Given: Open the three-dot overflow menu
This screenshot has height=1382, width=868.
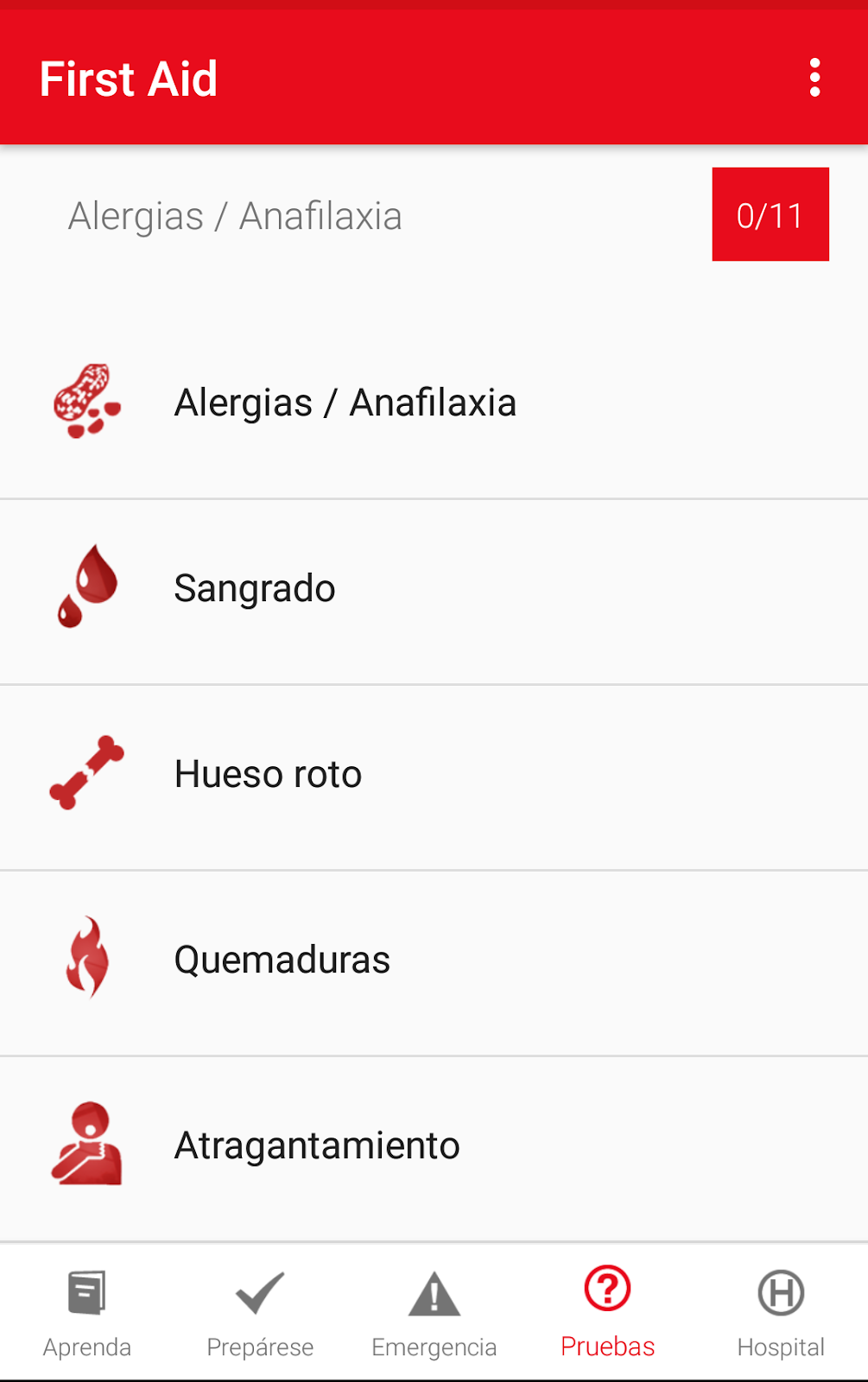Looking at the screenshot, I should tap(814, 78).
